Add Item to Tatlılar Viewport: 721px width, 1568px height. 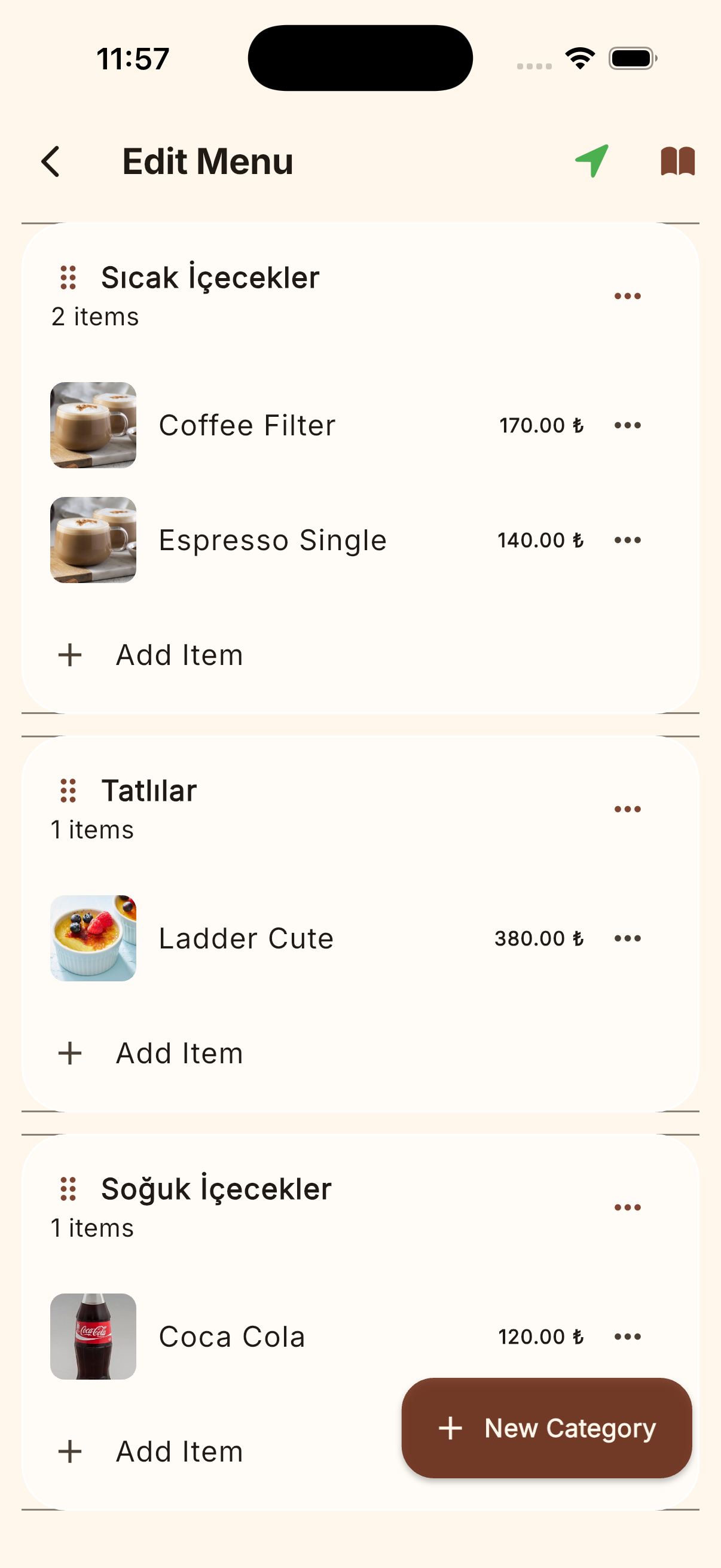(x=149, y=1053)
